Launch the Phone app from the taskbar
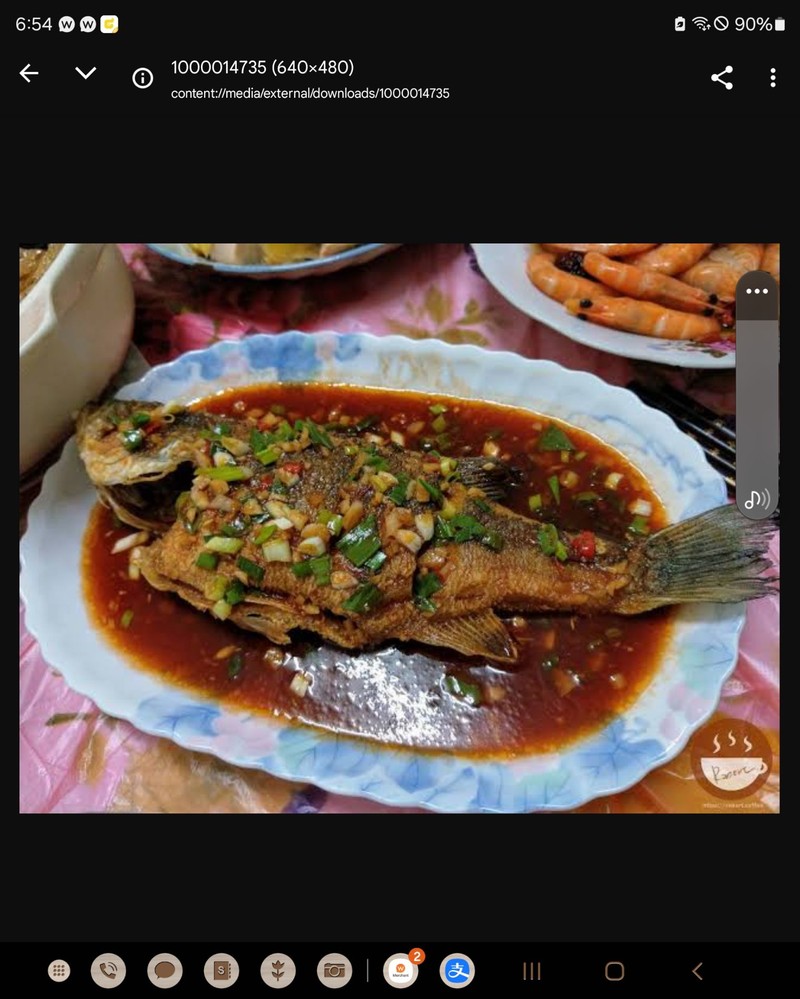This screenshot has width=800, height=999. [x=108, y=970]
